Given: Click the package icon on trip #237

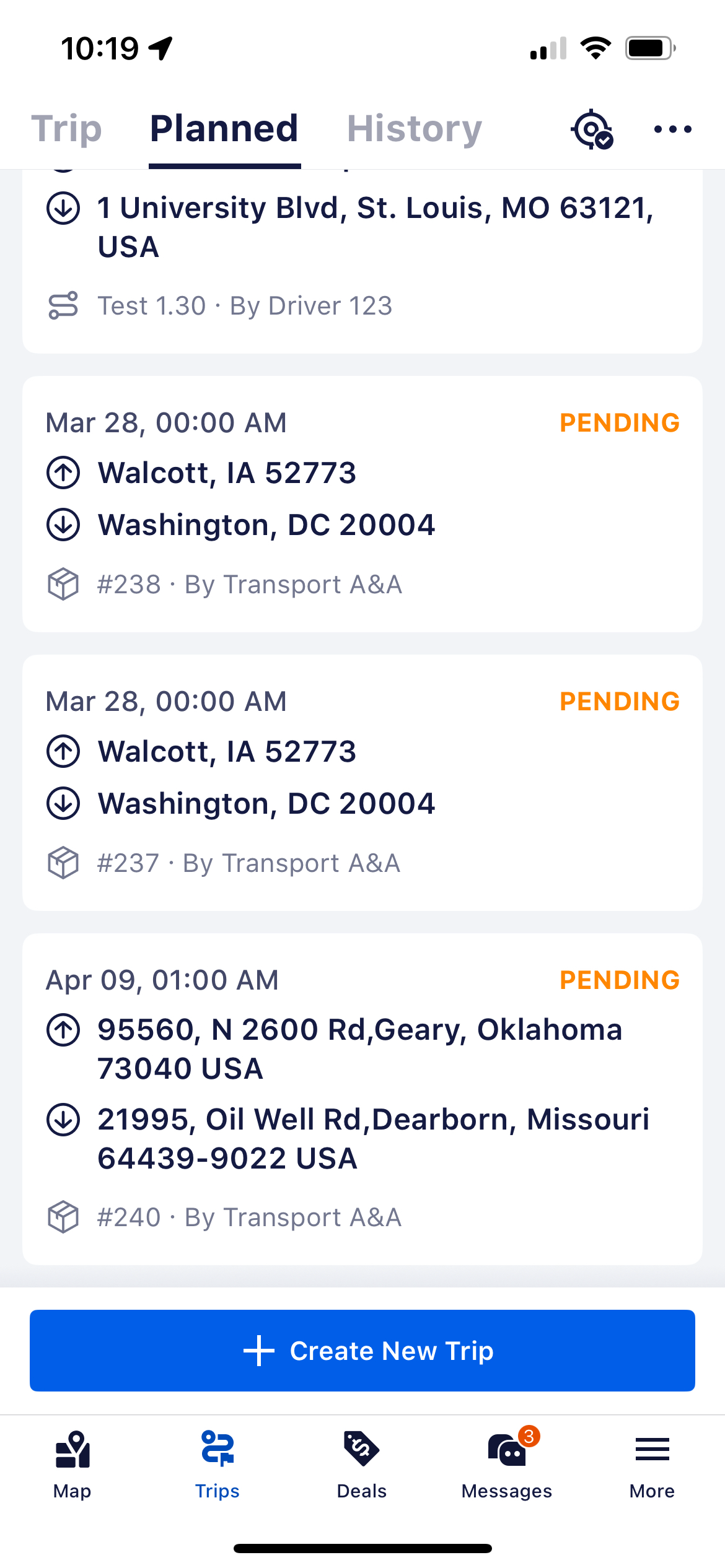Looking at the screenshot, I should [x=61, y=861].
